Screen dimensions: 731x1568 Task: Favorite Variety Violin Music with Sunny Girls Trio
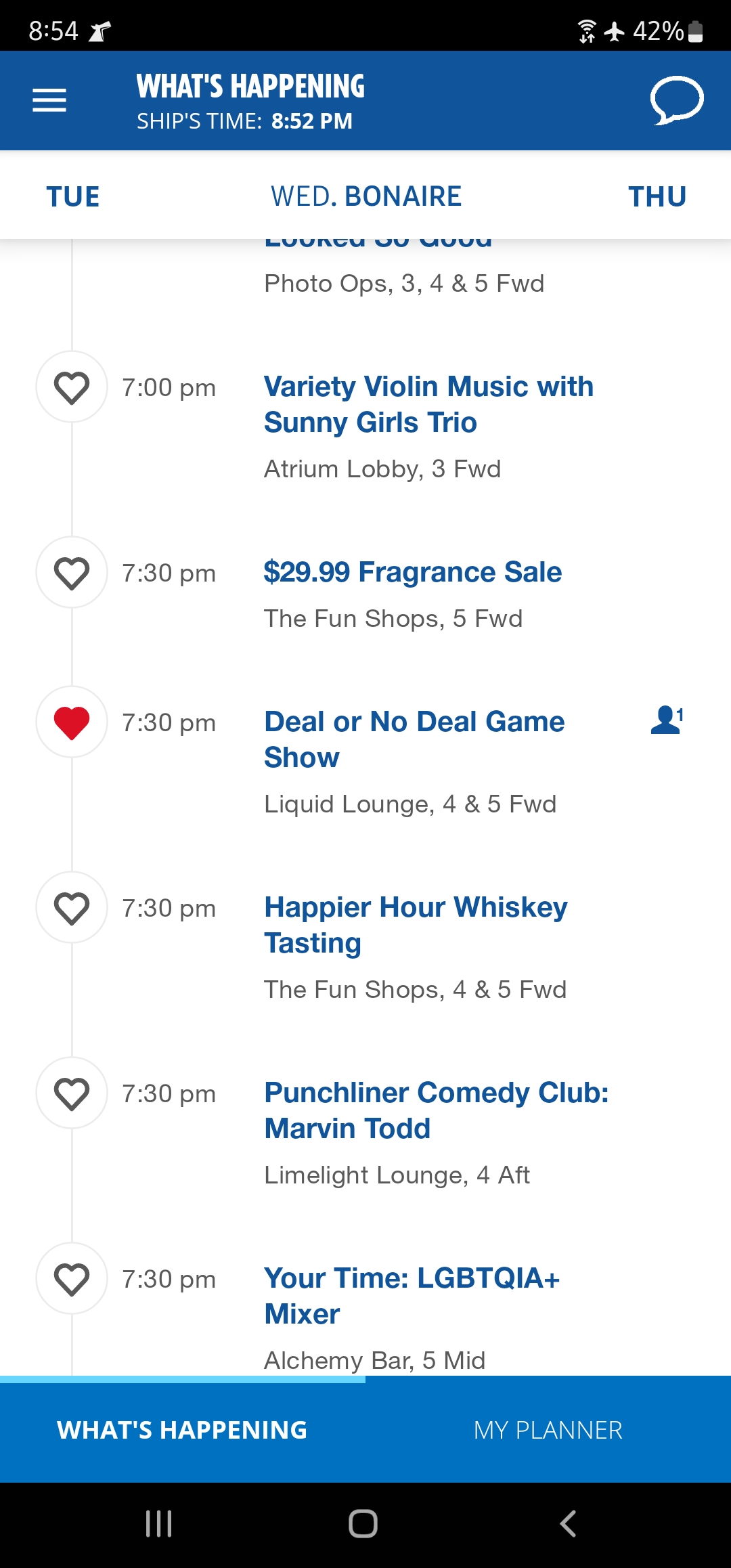pyautogui.click(x=72, y=387)
